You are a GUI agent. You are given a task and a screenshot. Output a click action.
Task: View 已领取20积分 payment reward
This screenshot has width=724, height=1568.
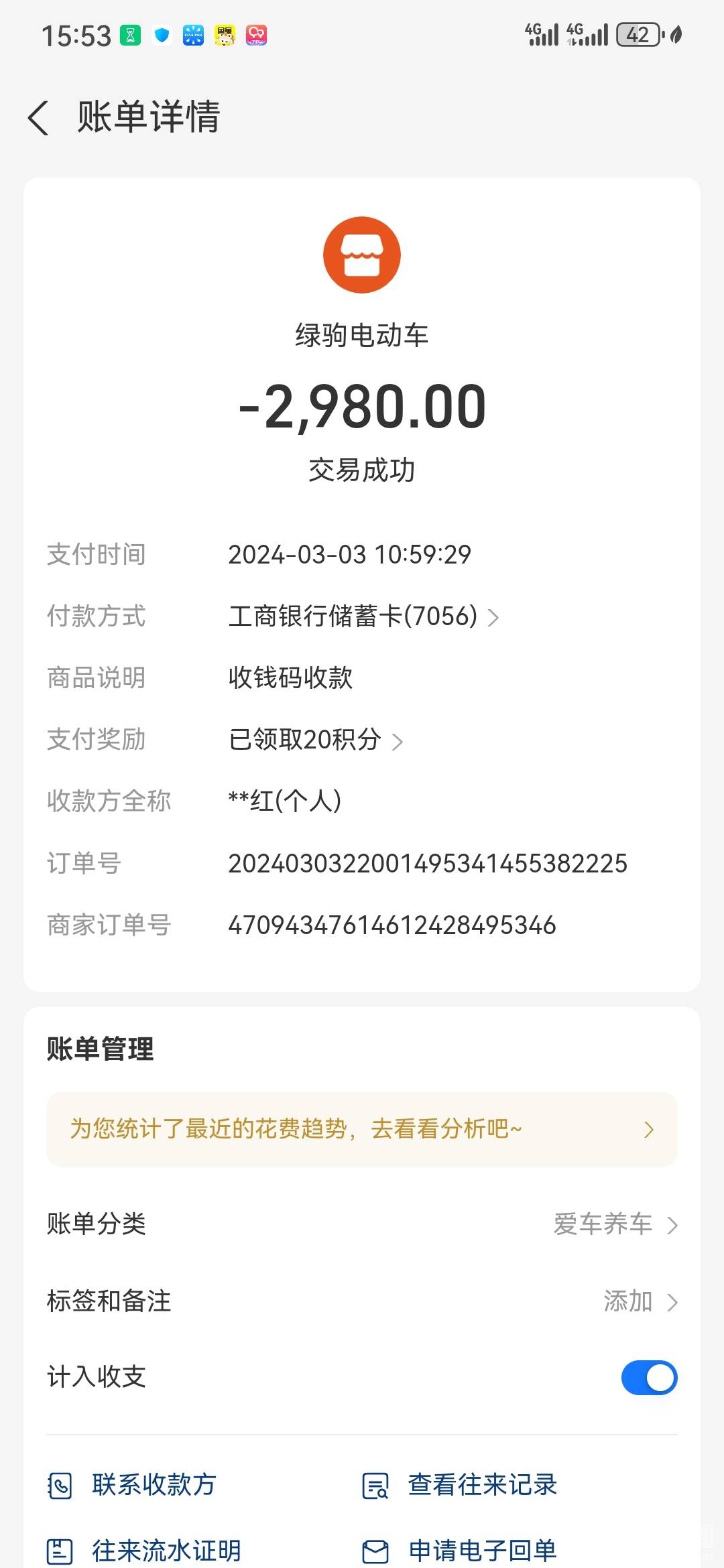tap(315, 740)
